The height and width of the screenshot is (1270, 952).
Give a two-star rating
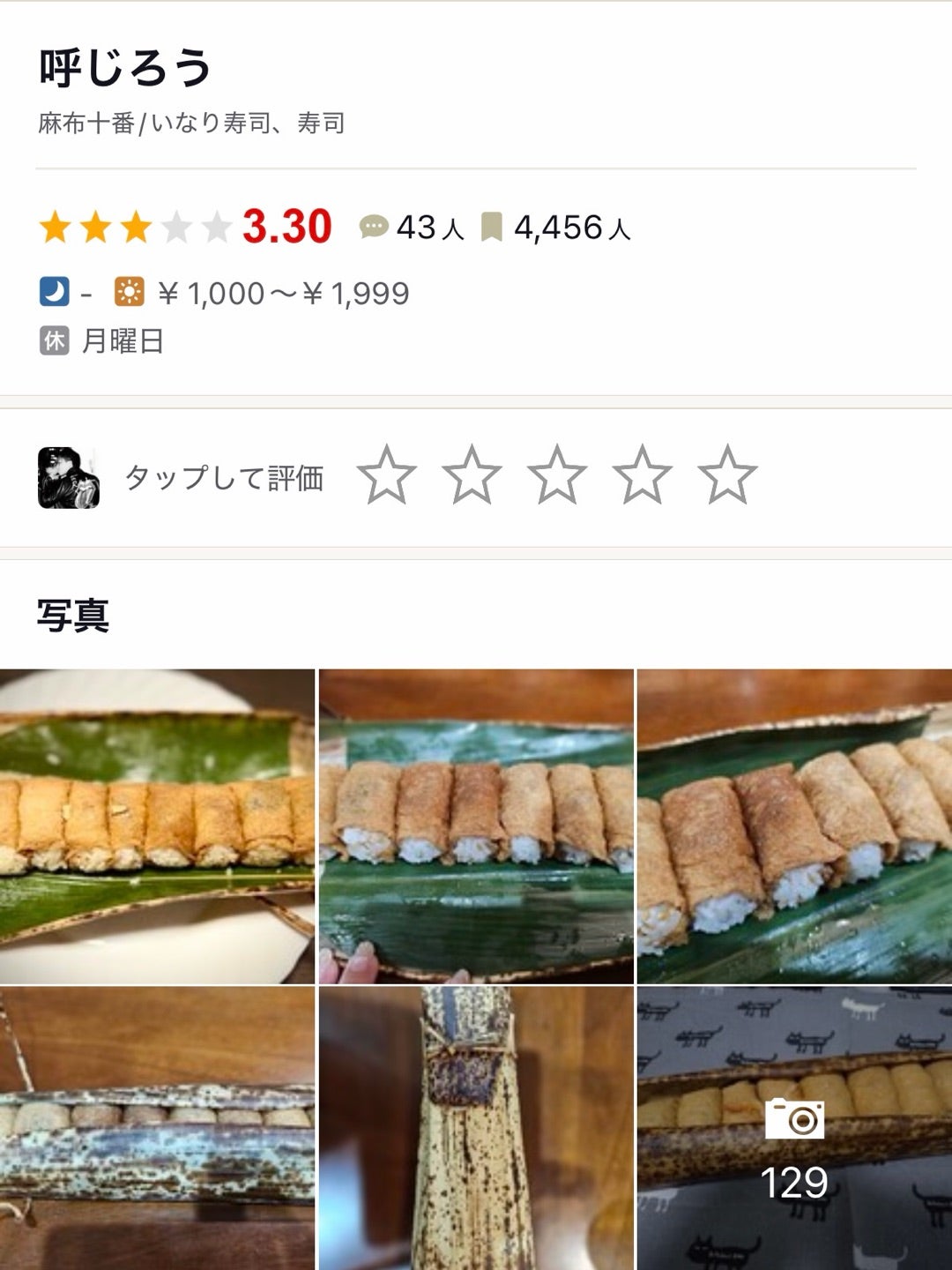[472, 476]
